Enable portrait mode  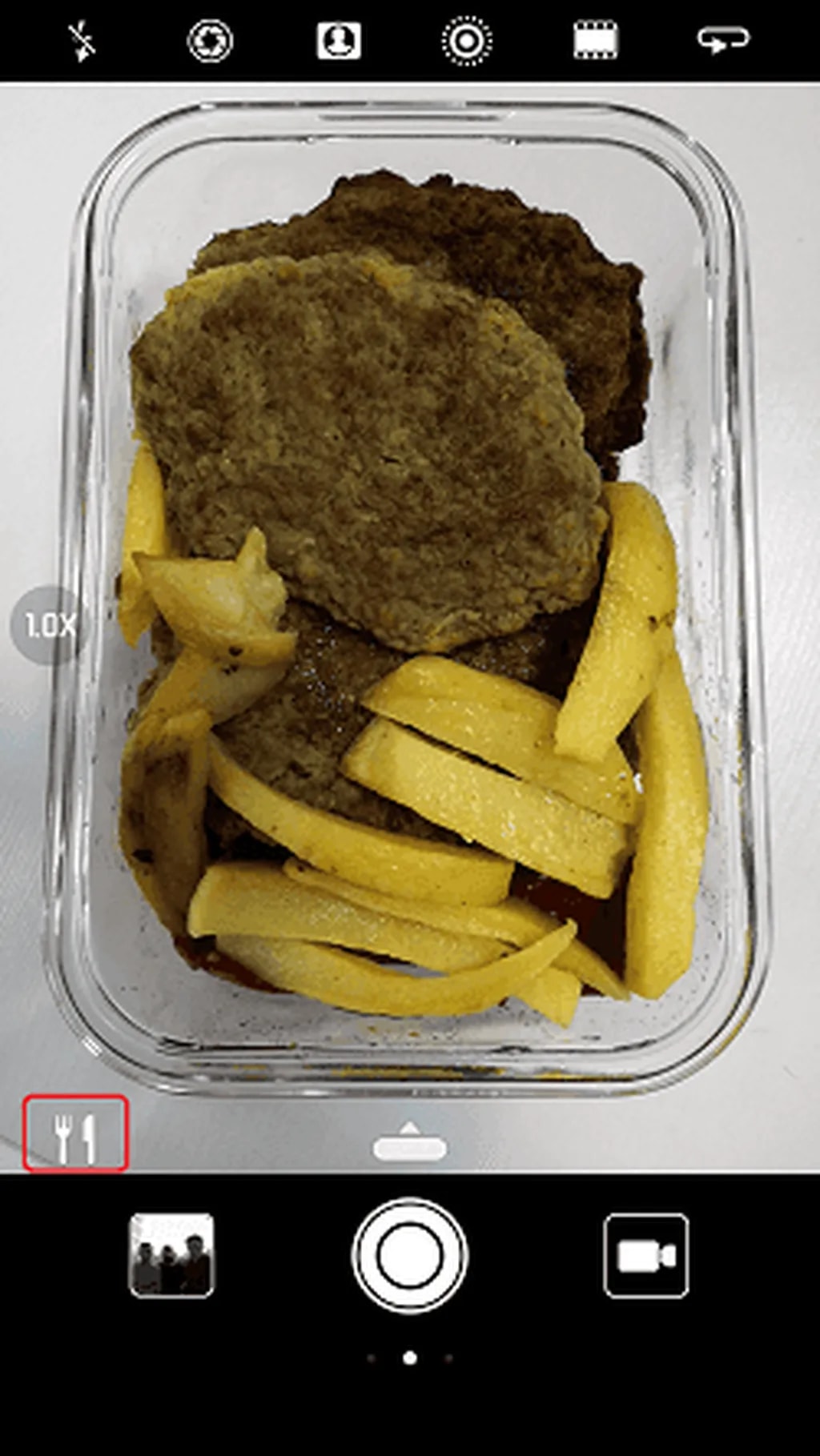339,41
